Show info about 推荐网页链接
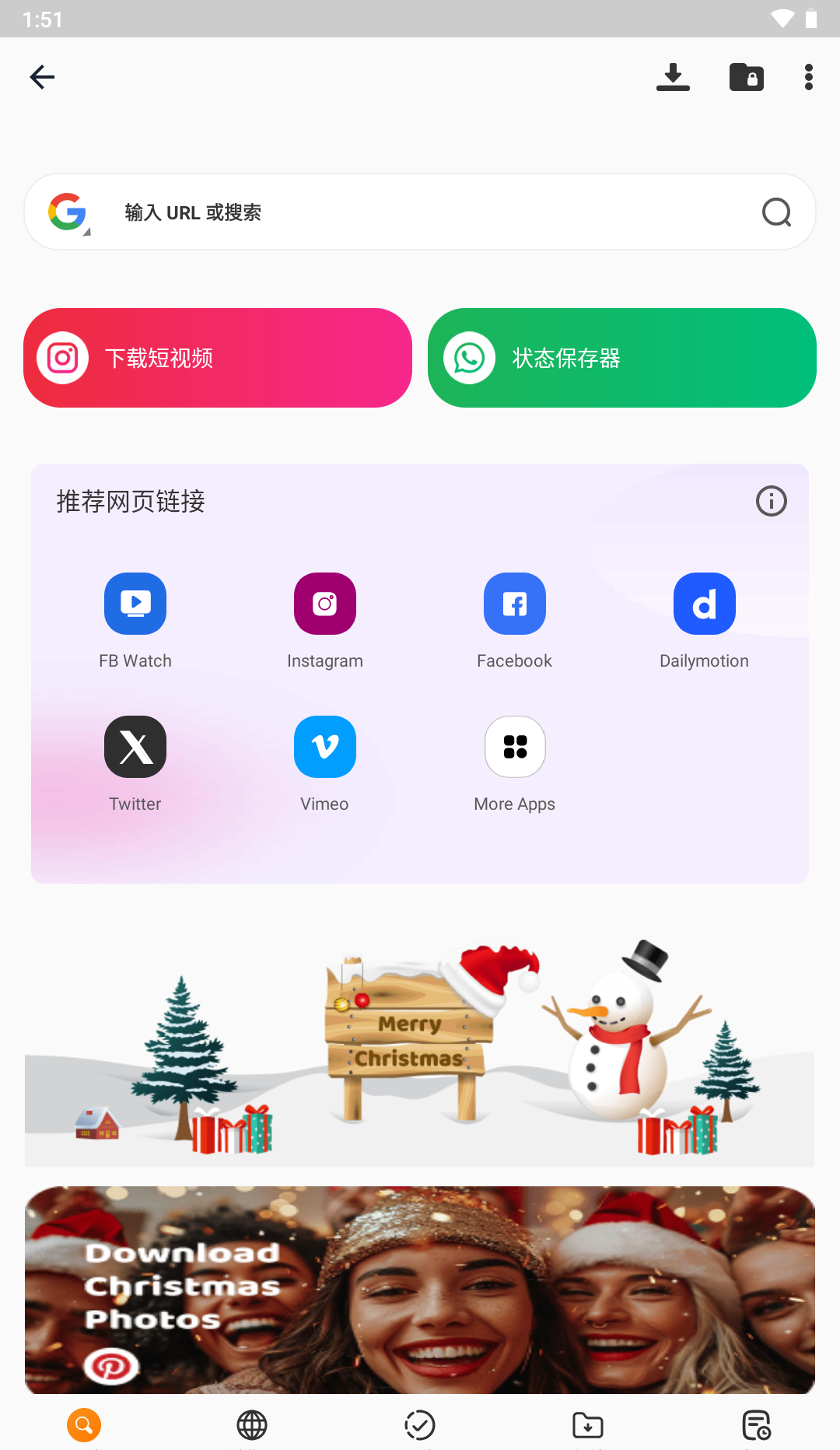 click(771, 501)
